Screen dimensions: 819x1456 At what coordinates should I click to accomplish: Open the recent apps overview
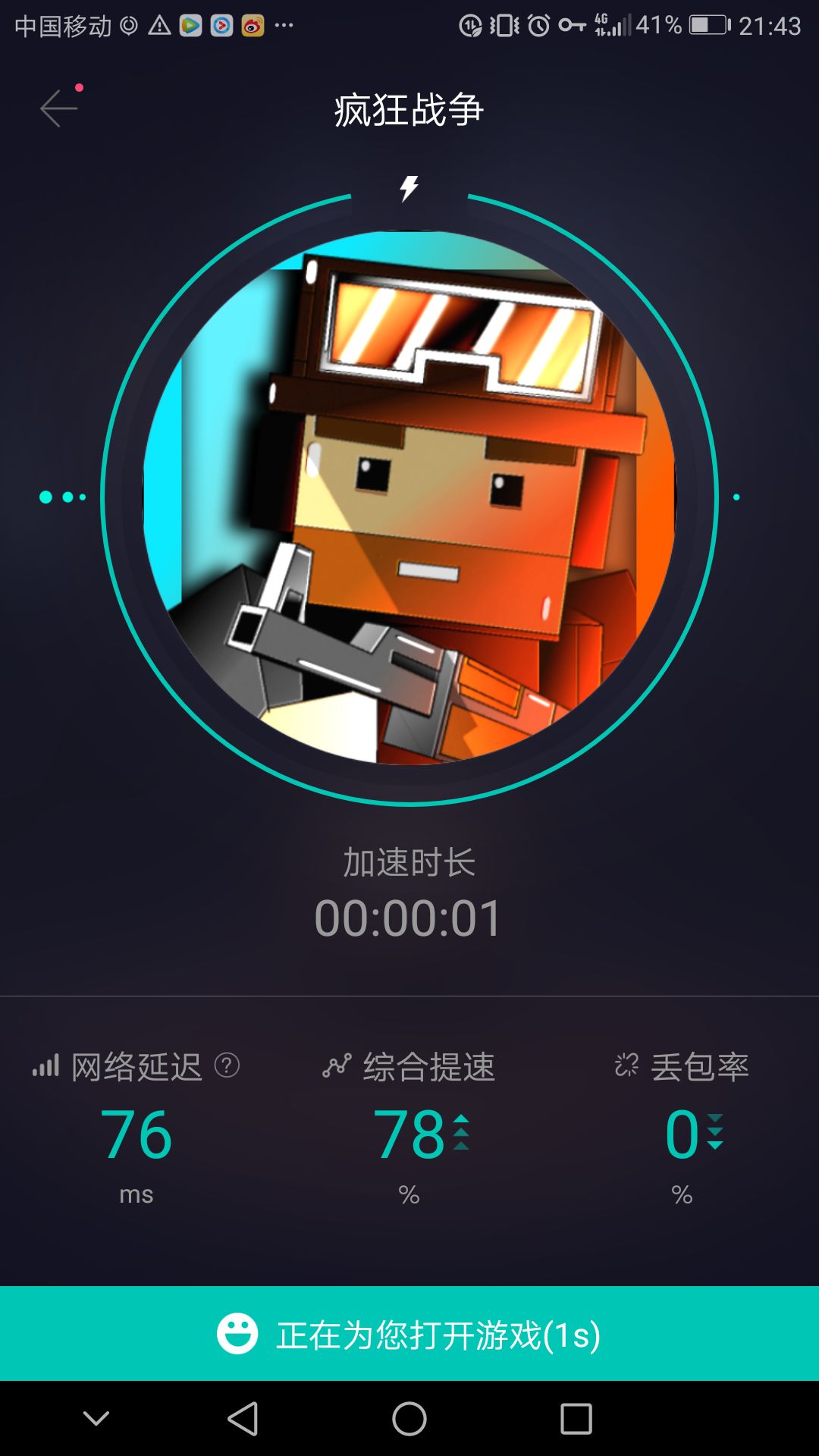pos(576,1418)
